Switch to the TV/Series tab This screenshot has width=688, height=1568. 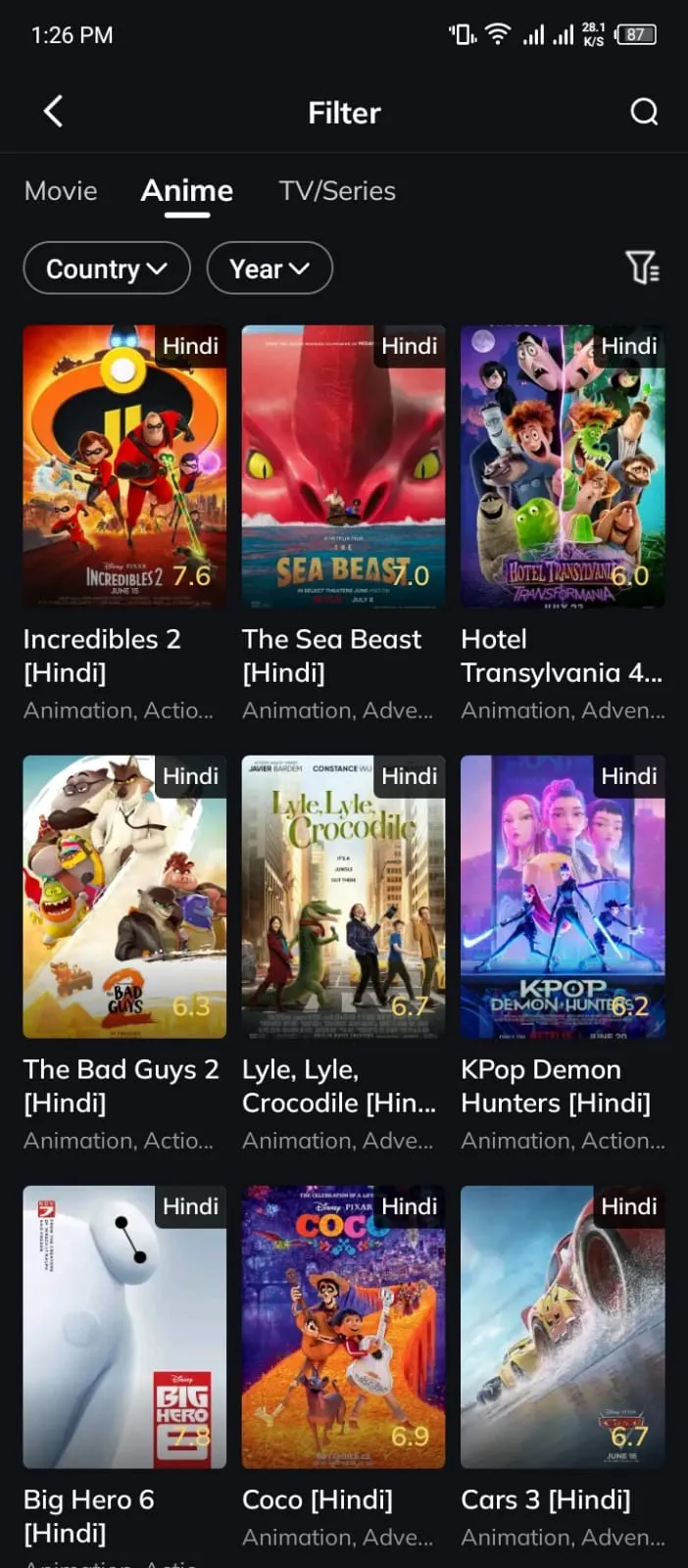pos(337,191)
